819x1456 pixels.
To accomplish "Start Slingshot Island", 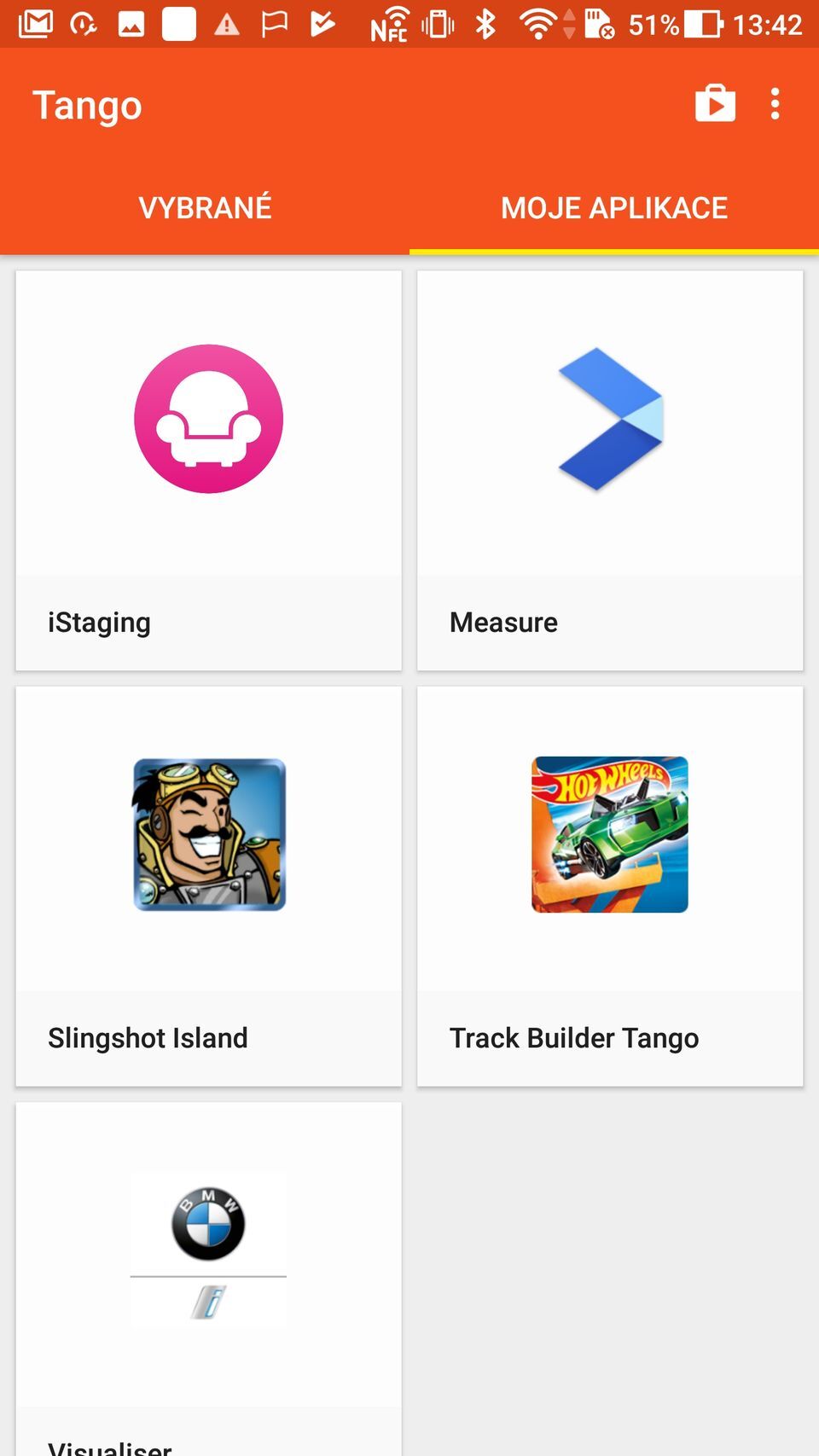I will point(208,885).
